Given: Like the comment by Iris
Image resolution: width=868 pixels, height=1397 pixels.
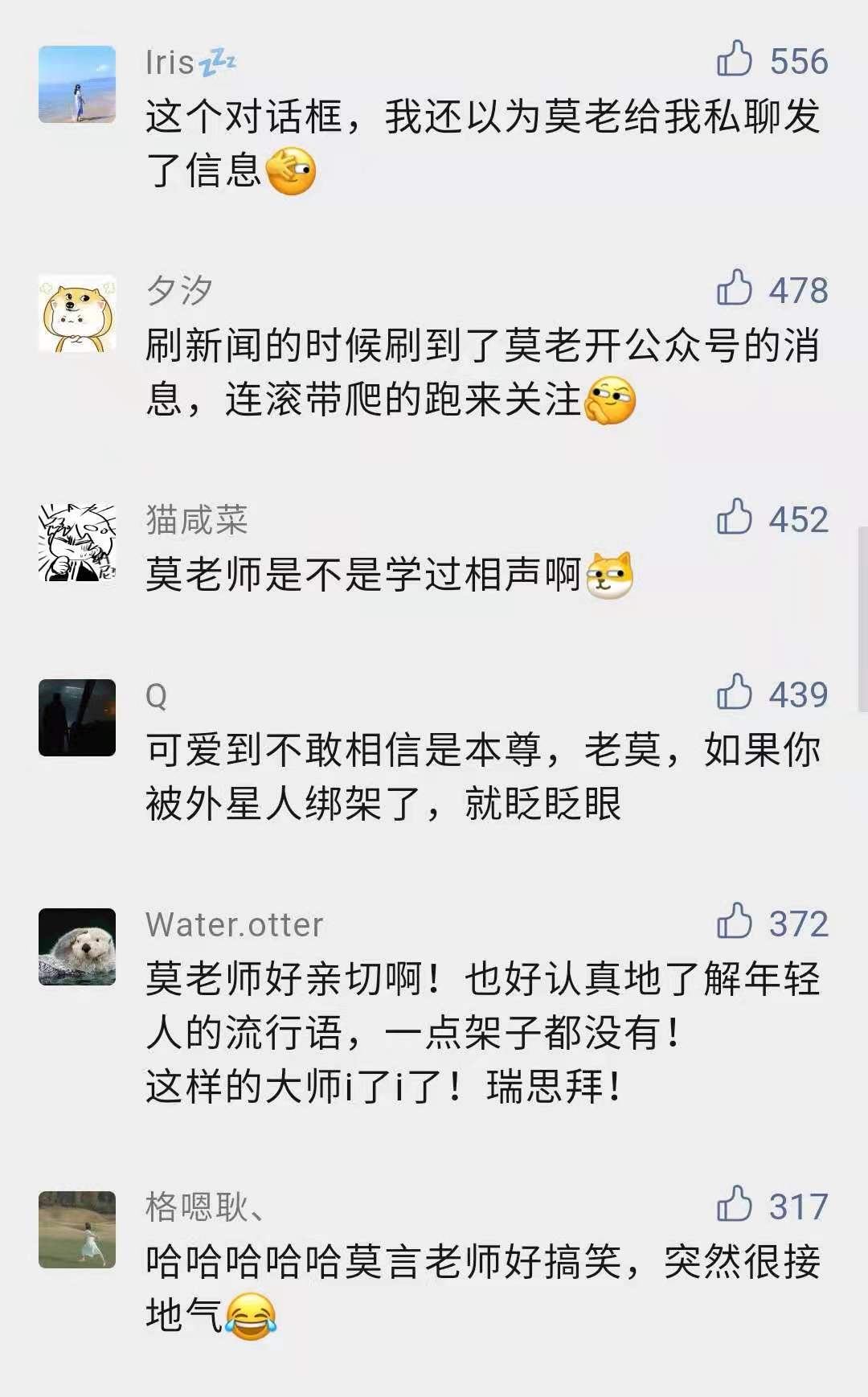Looking at the screenshot, I should pyautogui.click(x=735, y=59).
